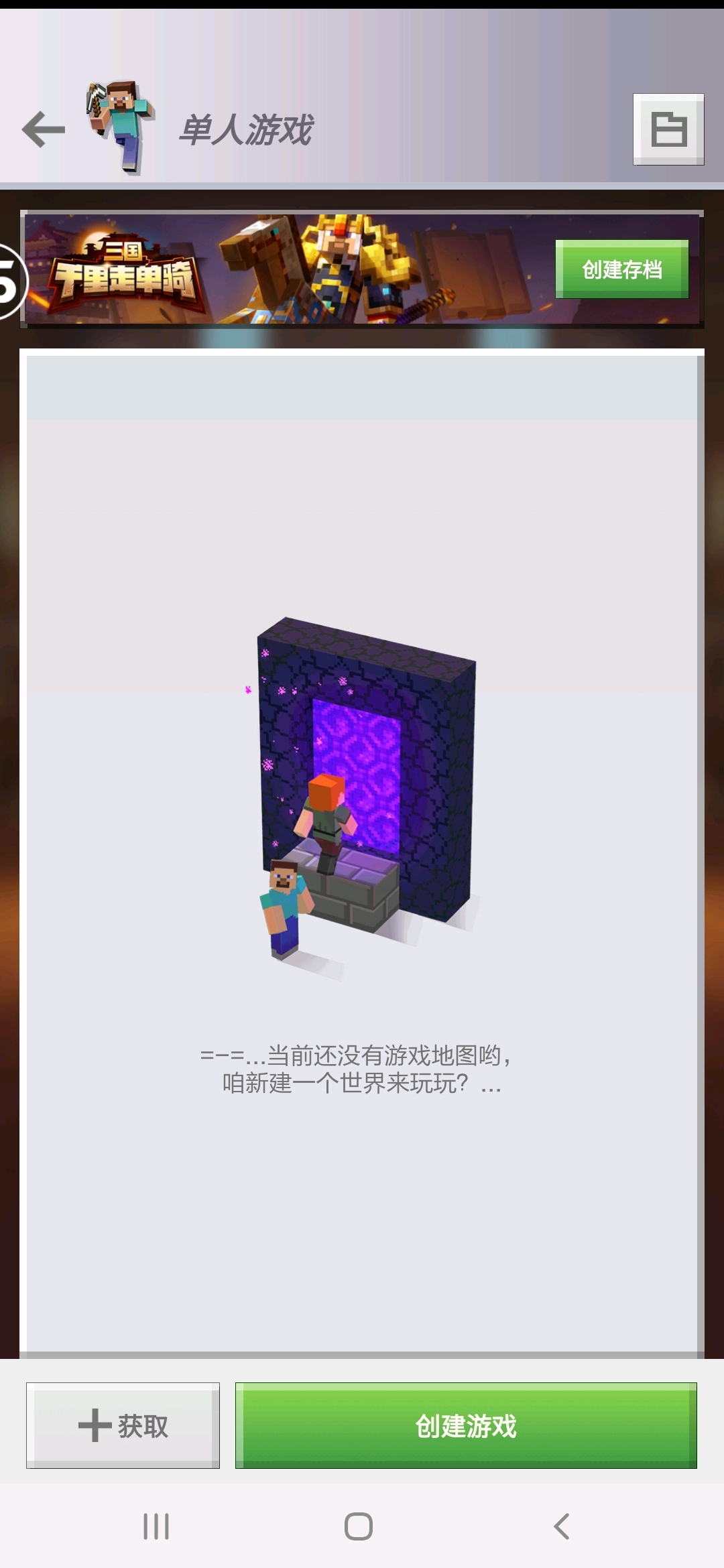Viewport: 724px width, 1568px height.
Task: Go to the system home screen
Action: (359, 1526)
